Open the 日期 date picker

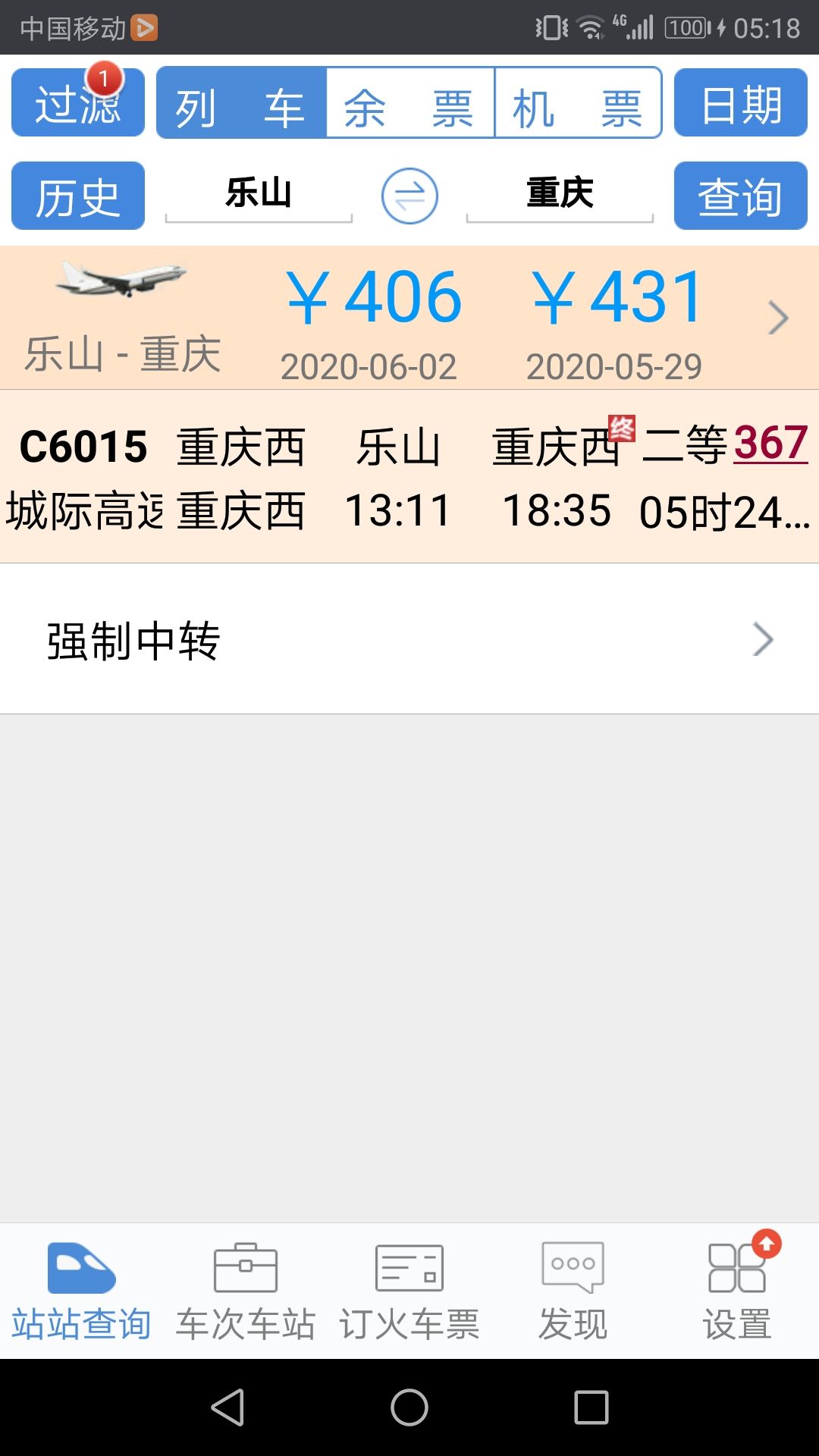[741, 102]
